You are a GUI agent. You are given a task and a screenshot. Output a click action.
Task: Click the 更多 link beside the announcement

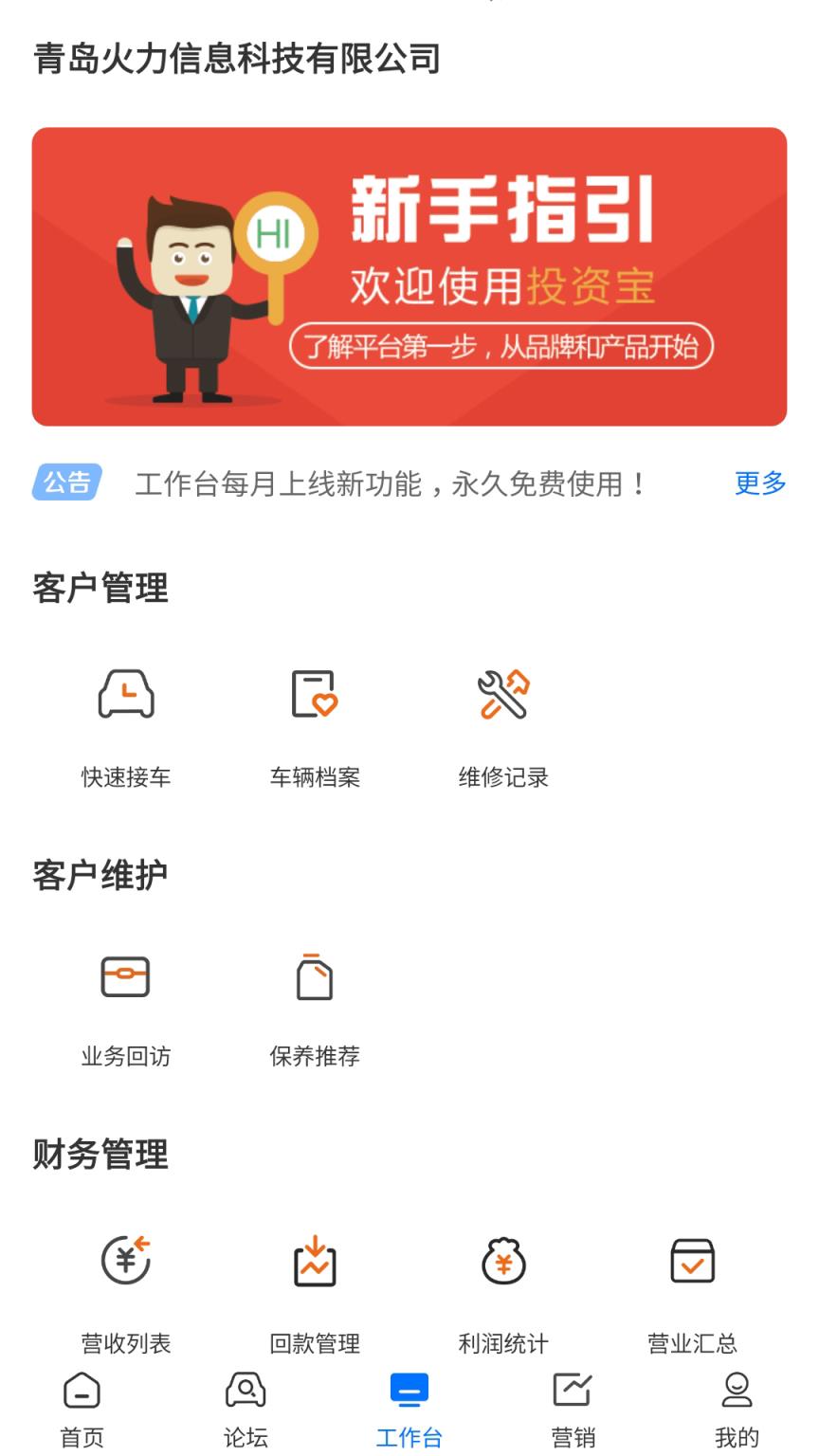[x=757, y=484]
